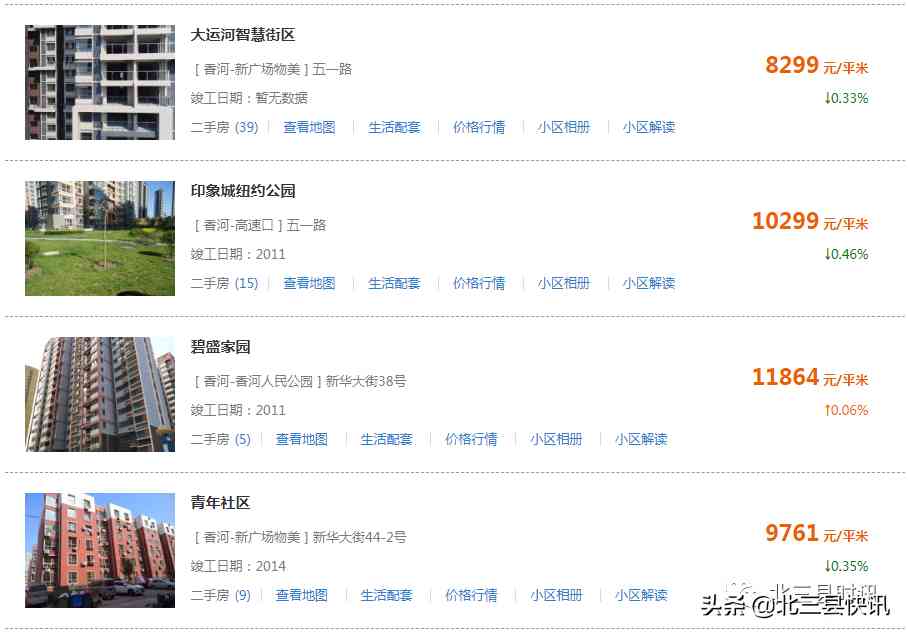Viewport: 908px width, 635px height.
Task: Tap the 大运河智慧街区 building photo
Action: click(x=100, y=82)
